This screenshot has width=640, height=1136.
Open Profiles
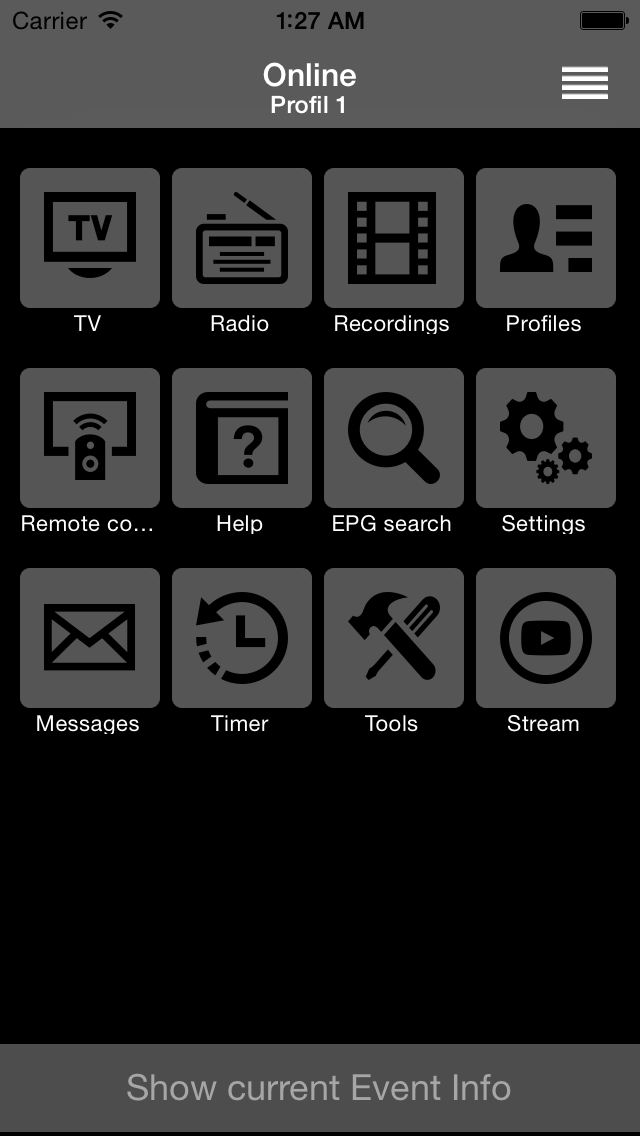coord(546,238)
